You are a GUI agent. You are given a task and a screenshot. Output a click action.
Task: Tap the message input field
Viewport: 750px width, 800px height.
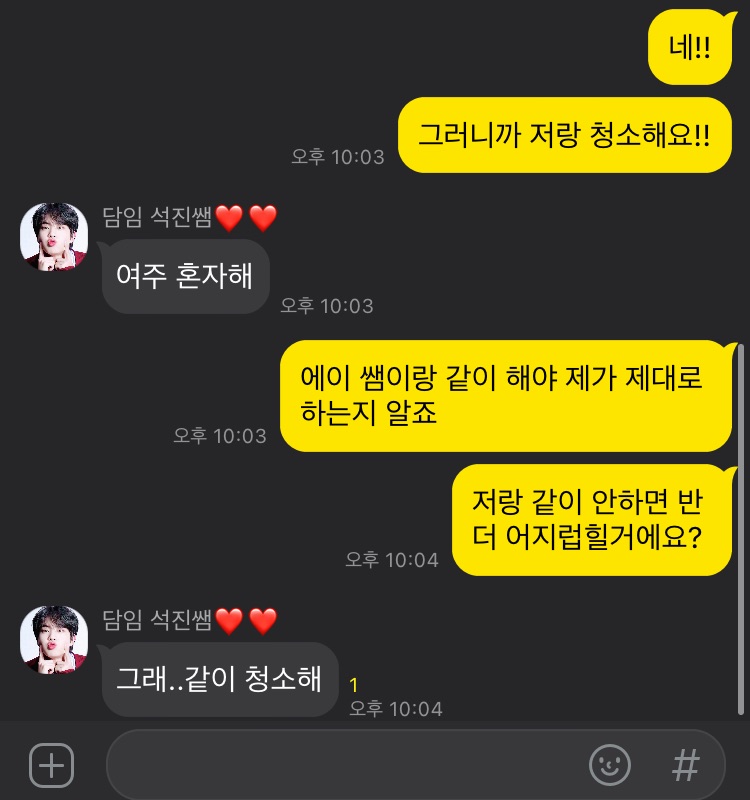(x=350, y=763)
